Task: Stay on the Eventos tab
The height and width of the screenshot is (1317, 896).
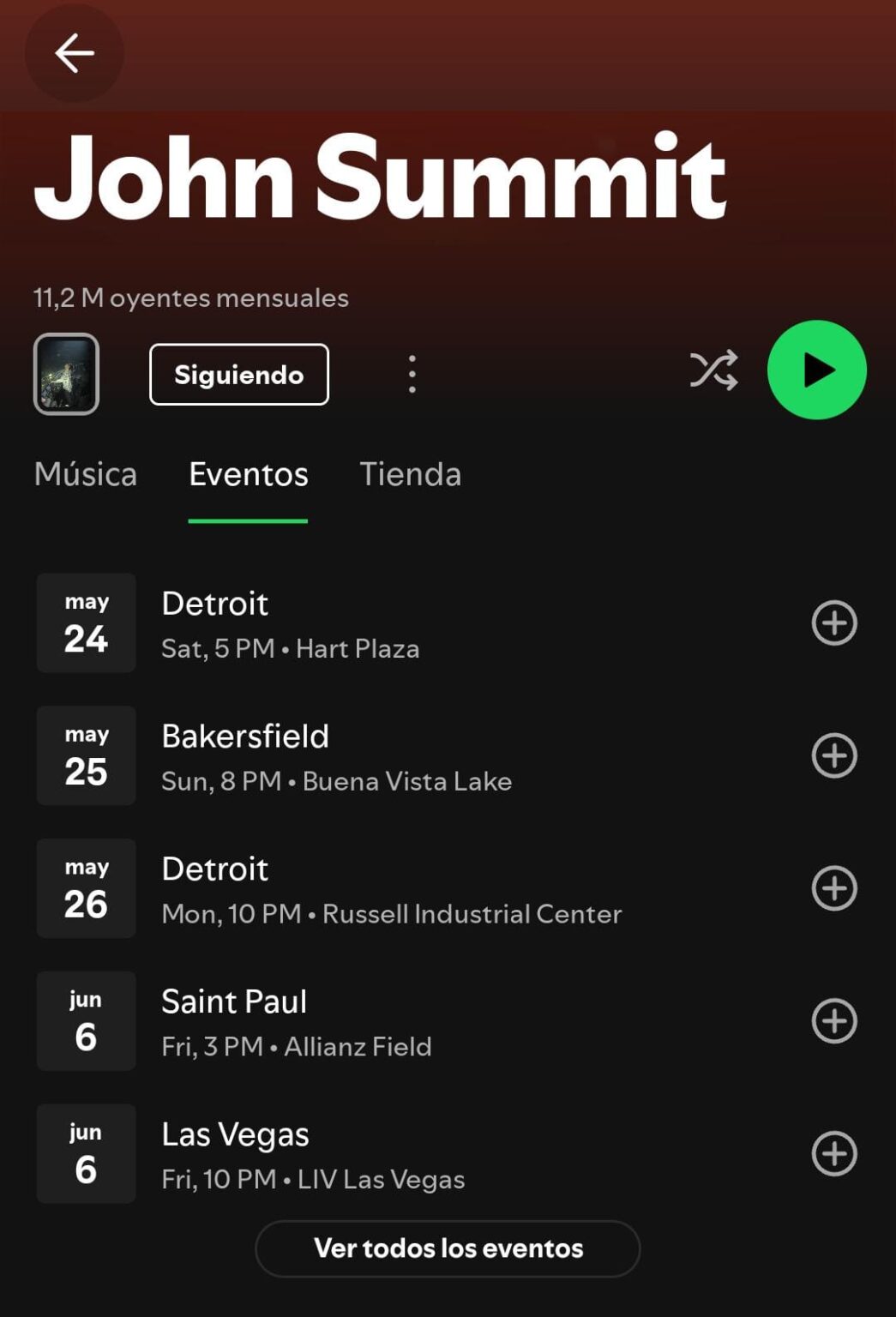Action: pos(248,474)
